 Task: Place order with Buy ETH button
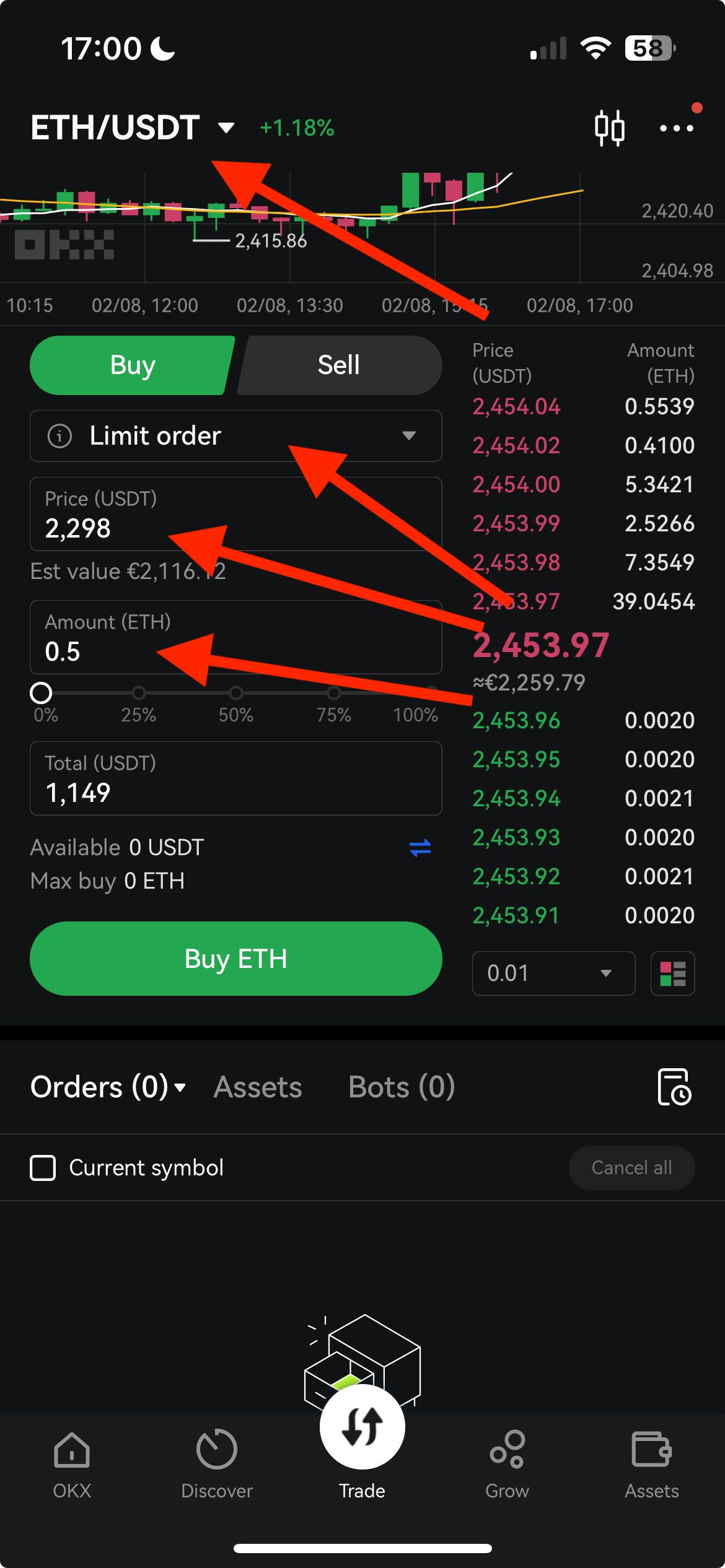(x=235, y=959)
